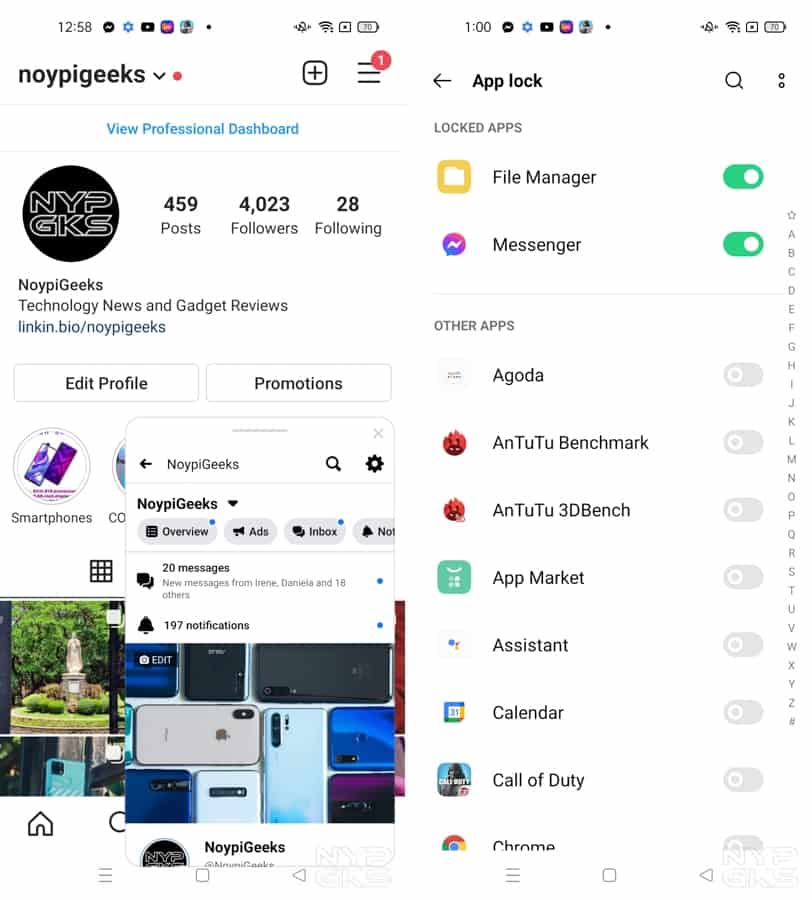The height and width of the screenshot is (900, 812).
Task: Disable app lock for File Manager
Action: [742, 177]
